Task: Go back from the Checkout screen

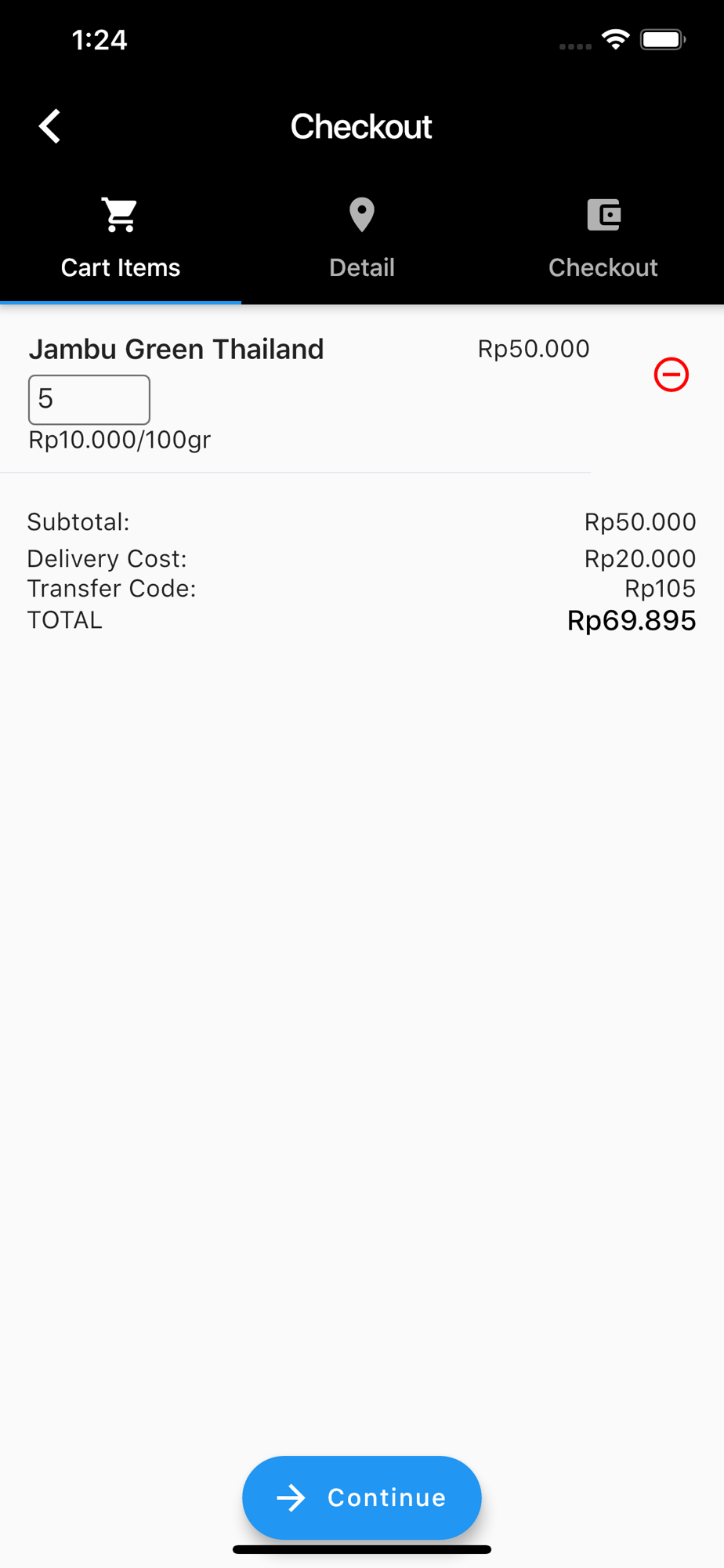Action: point(49,126)
